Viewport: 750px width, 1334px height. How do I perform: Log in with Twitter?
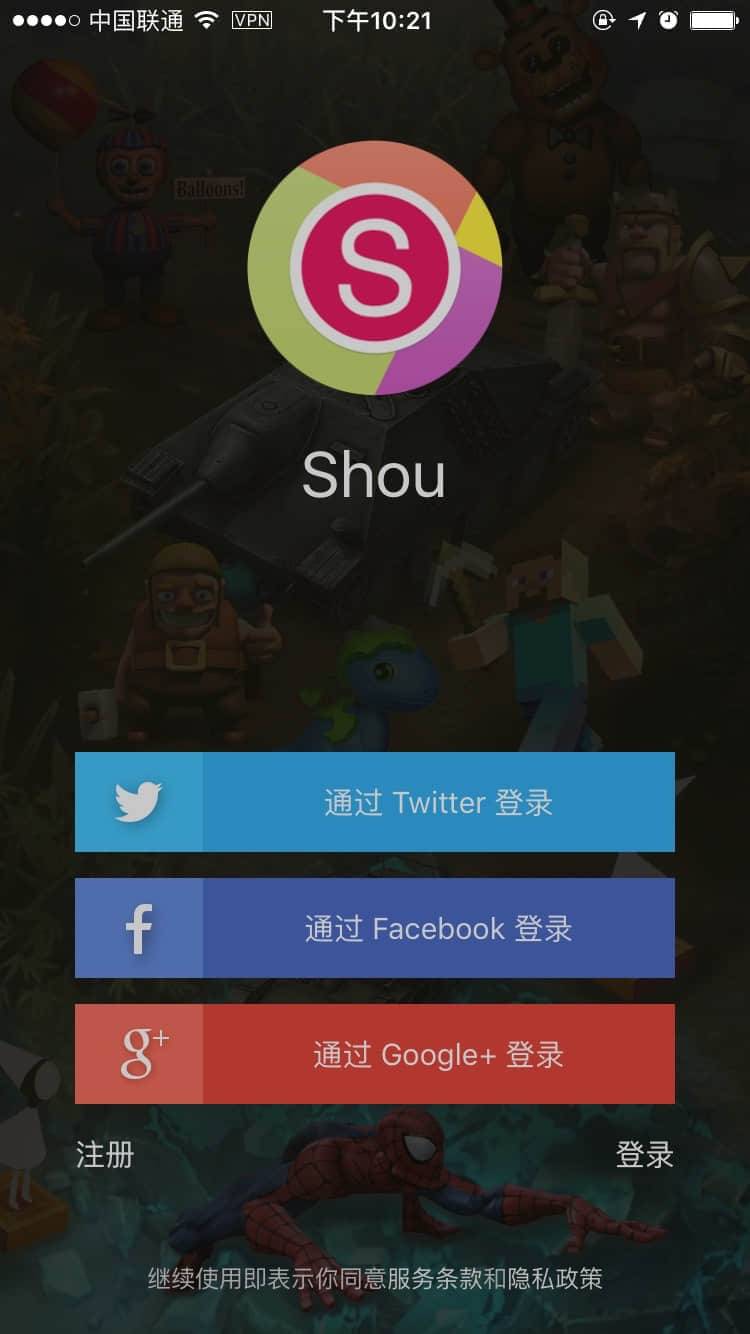pos(375,802)
